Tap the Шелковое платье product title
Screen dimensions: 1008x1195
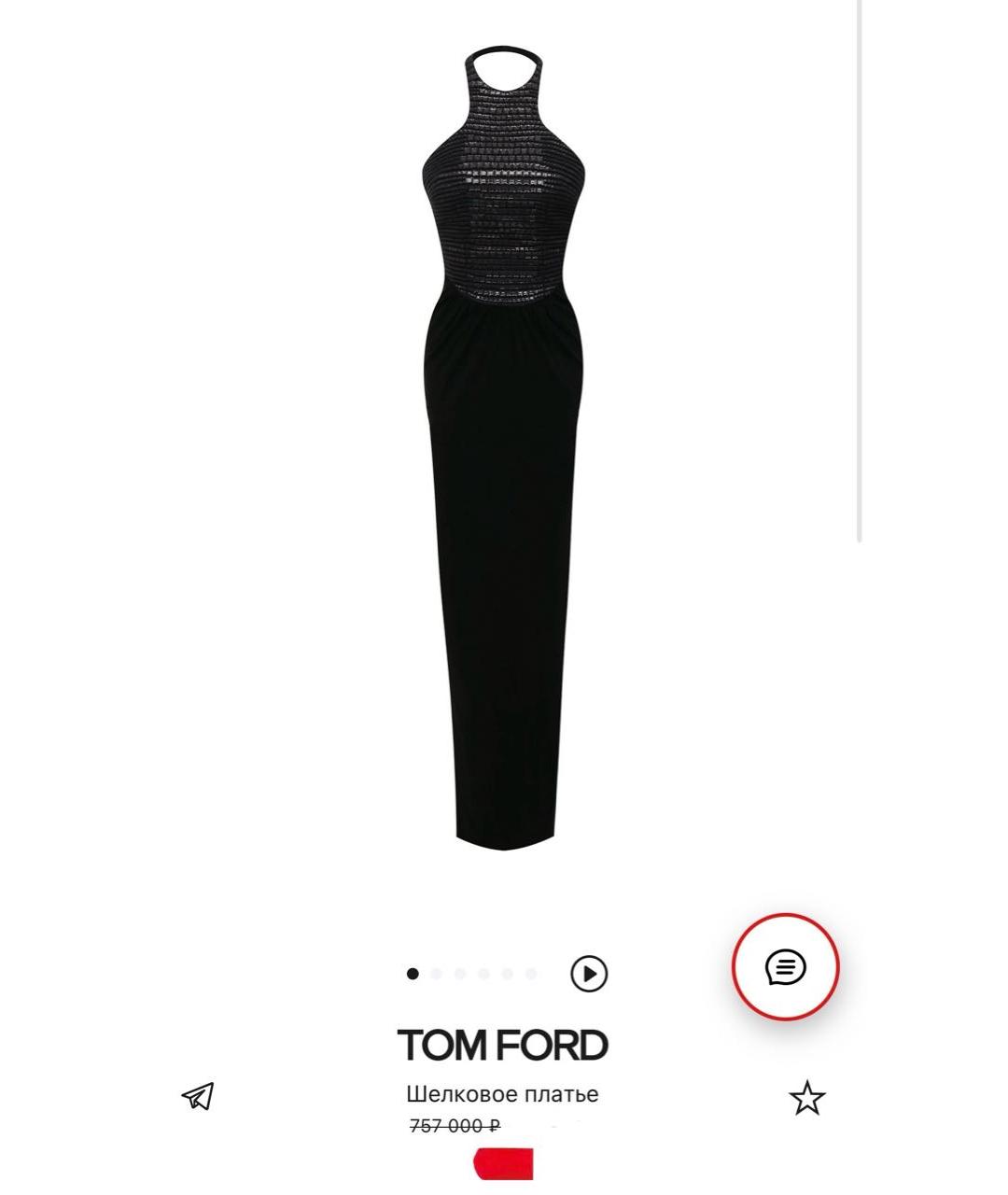pos(504,1094)
